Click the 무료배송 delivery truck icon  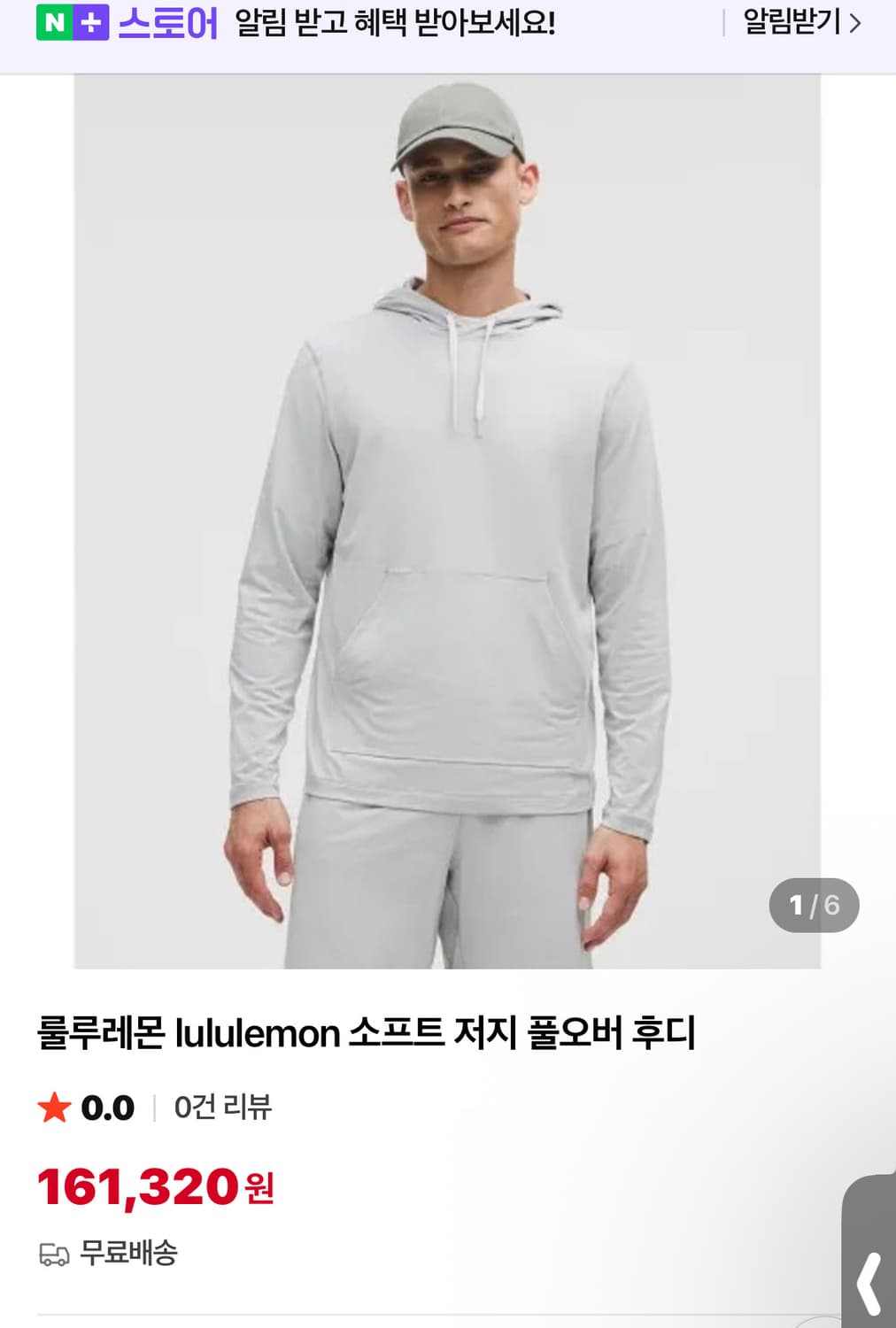click(54, 1253)
